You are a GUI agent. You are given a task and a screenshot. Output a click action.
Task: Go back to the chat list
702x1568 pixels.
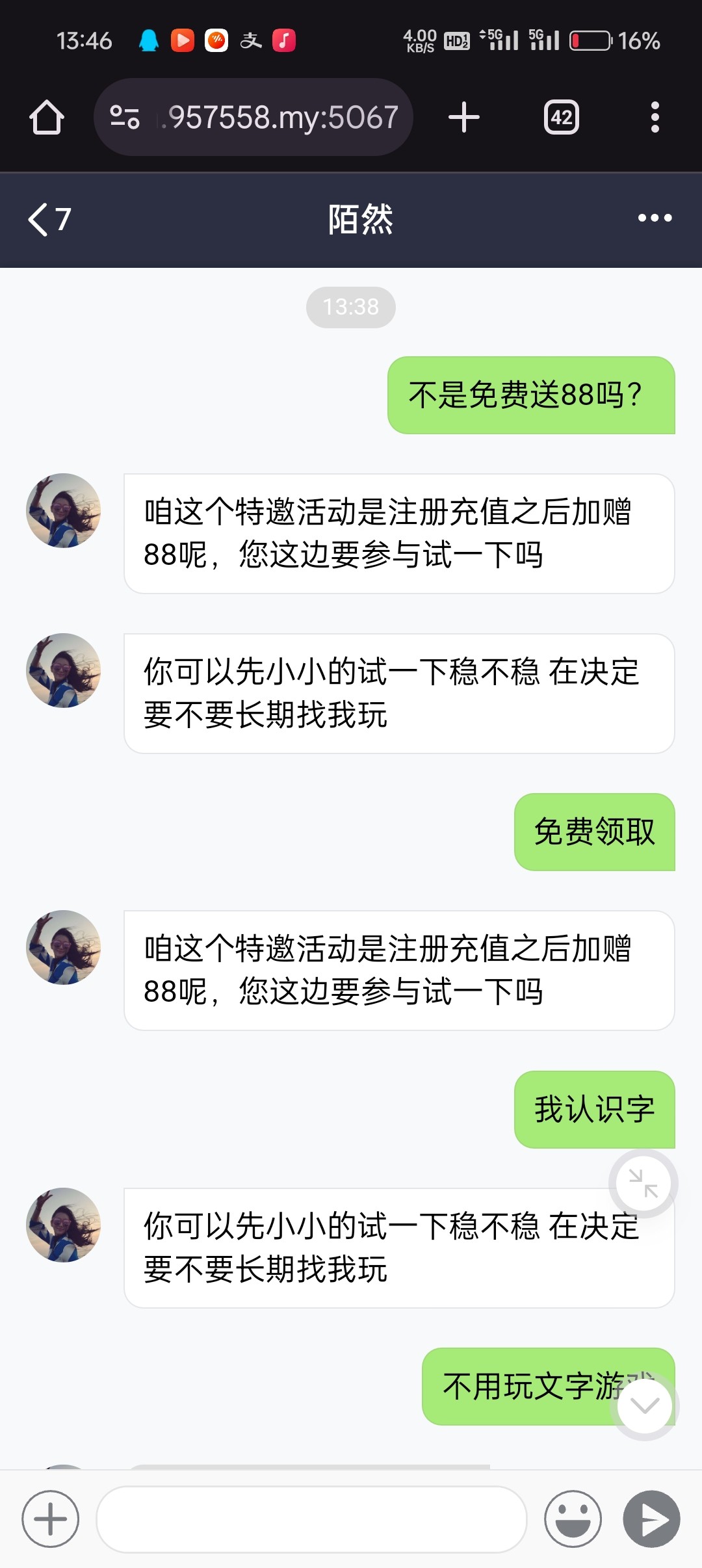coord(47,220)
